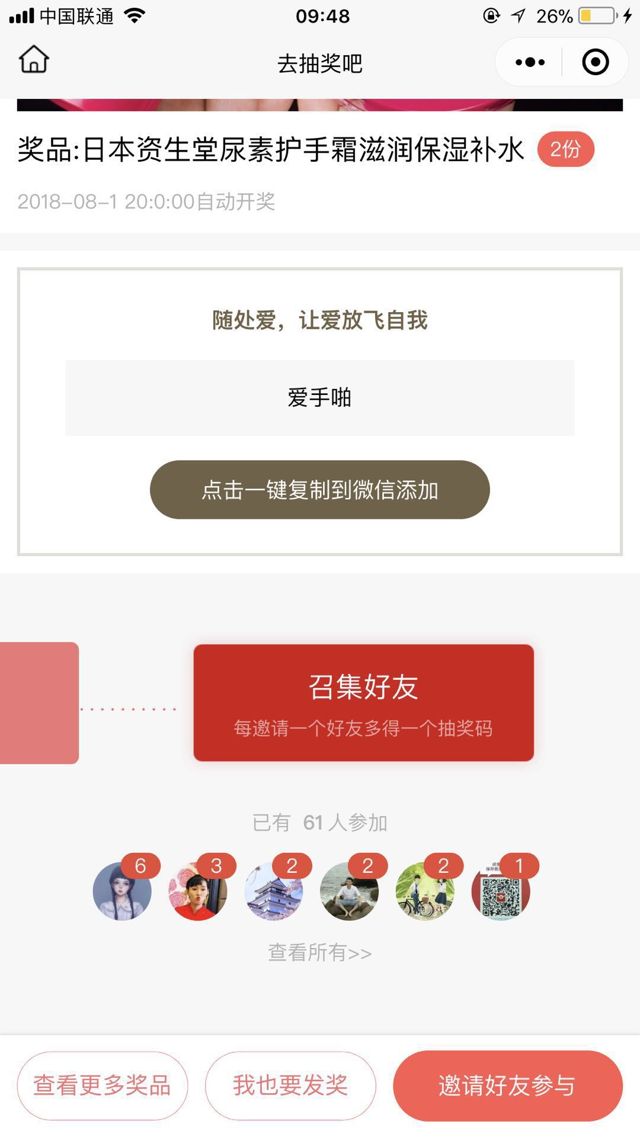Close the mini program with the circle icon
Image resolution: width=640 pixels, height=1137 pixels.
pyautogui.click(x=595, y=63)
